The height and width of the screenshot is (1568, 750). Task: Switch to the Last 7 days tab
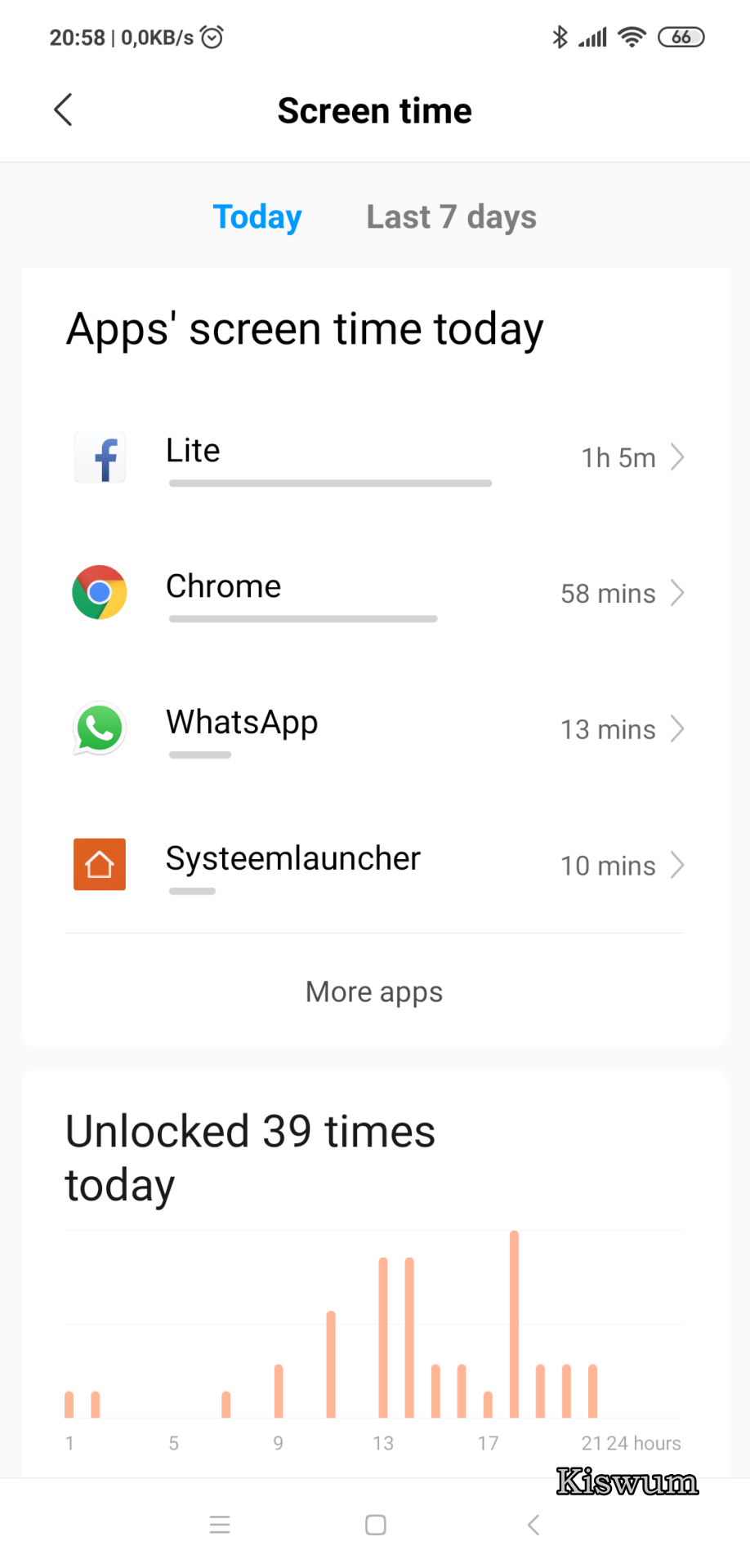tap(451, 217)
